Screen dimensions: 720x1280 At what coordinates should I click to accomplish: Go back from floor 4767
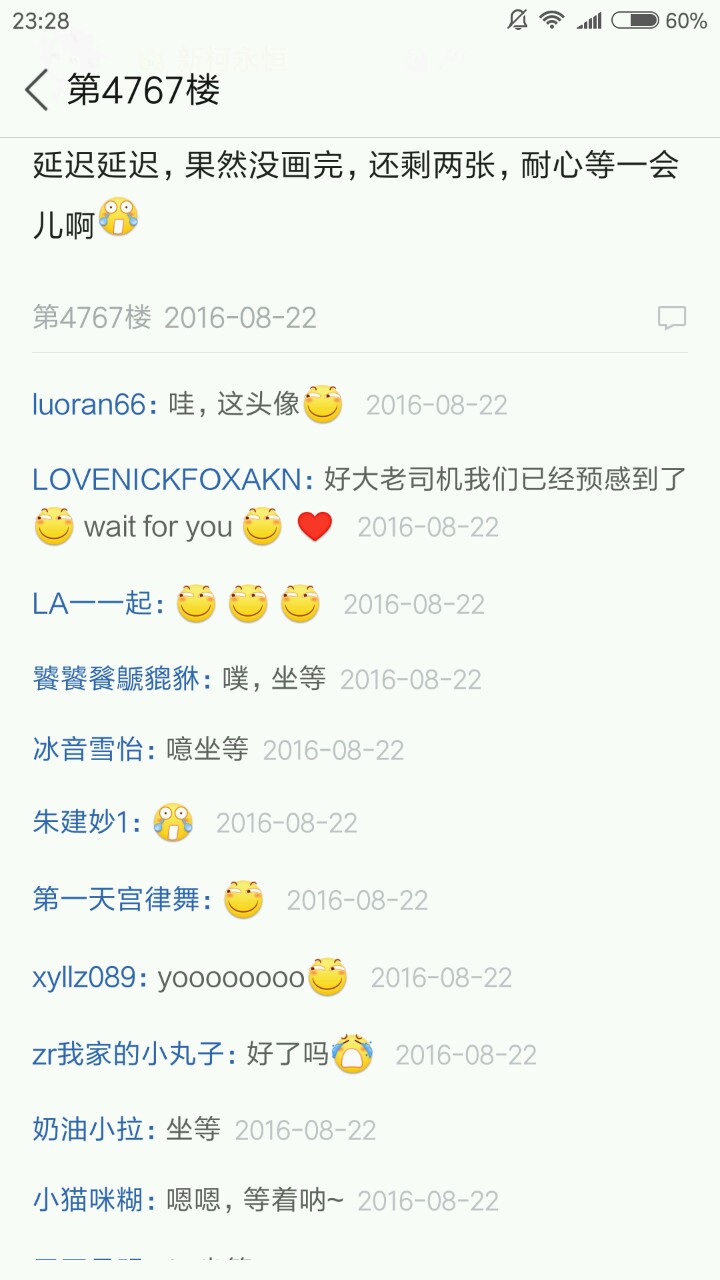point(37,91)
